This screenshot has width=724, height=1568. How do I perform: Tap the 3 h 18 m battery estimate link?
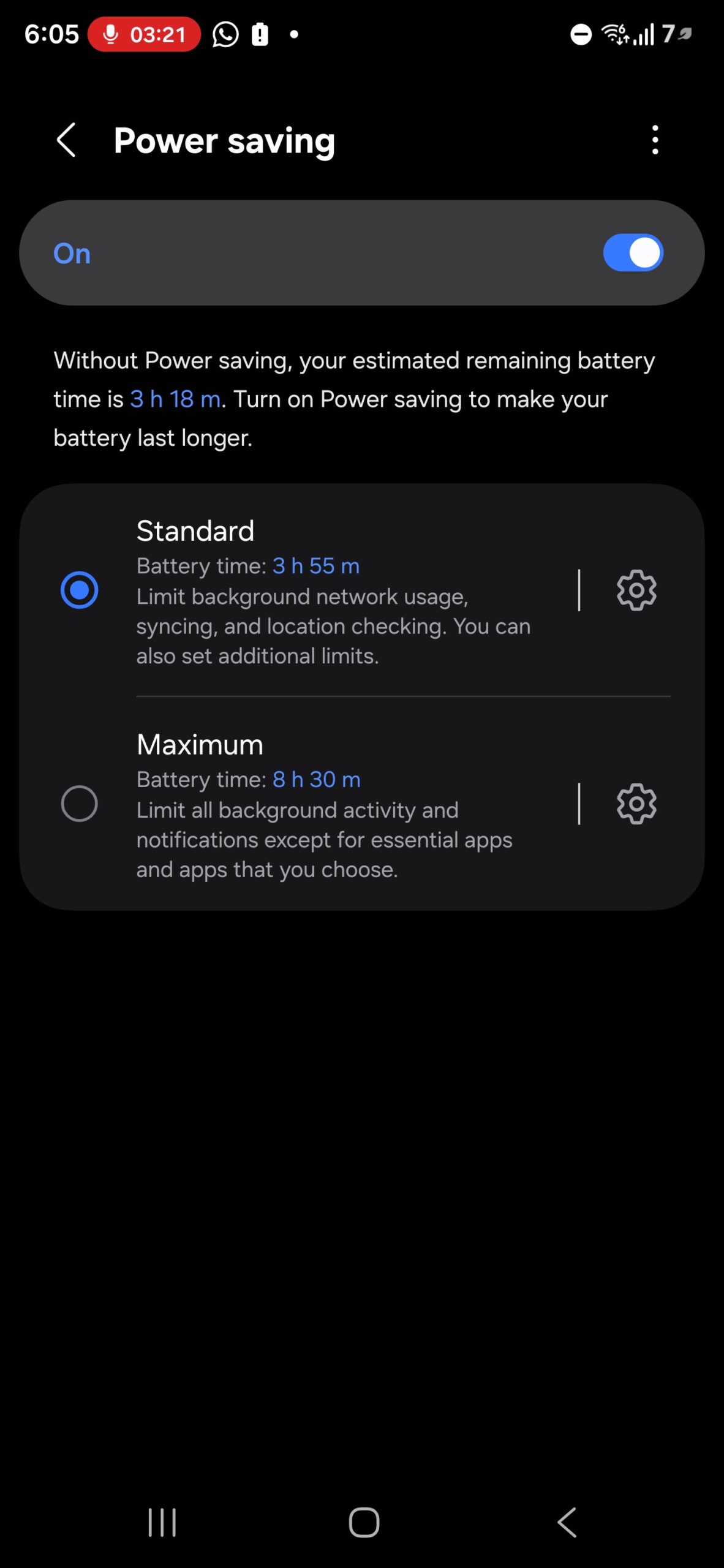pyautogui.click(x=175, y=399)
